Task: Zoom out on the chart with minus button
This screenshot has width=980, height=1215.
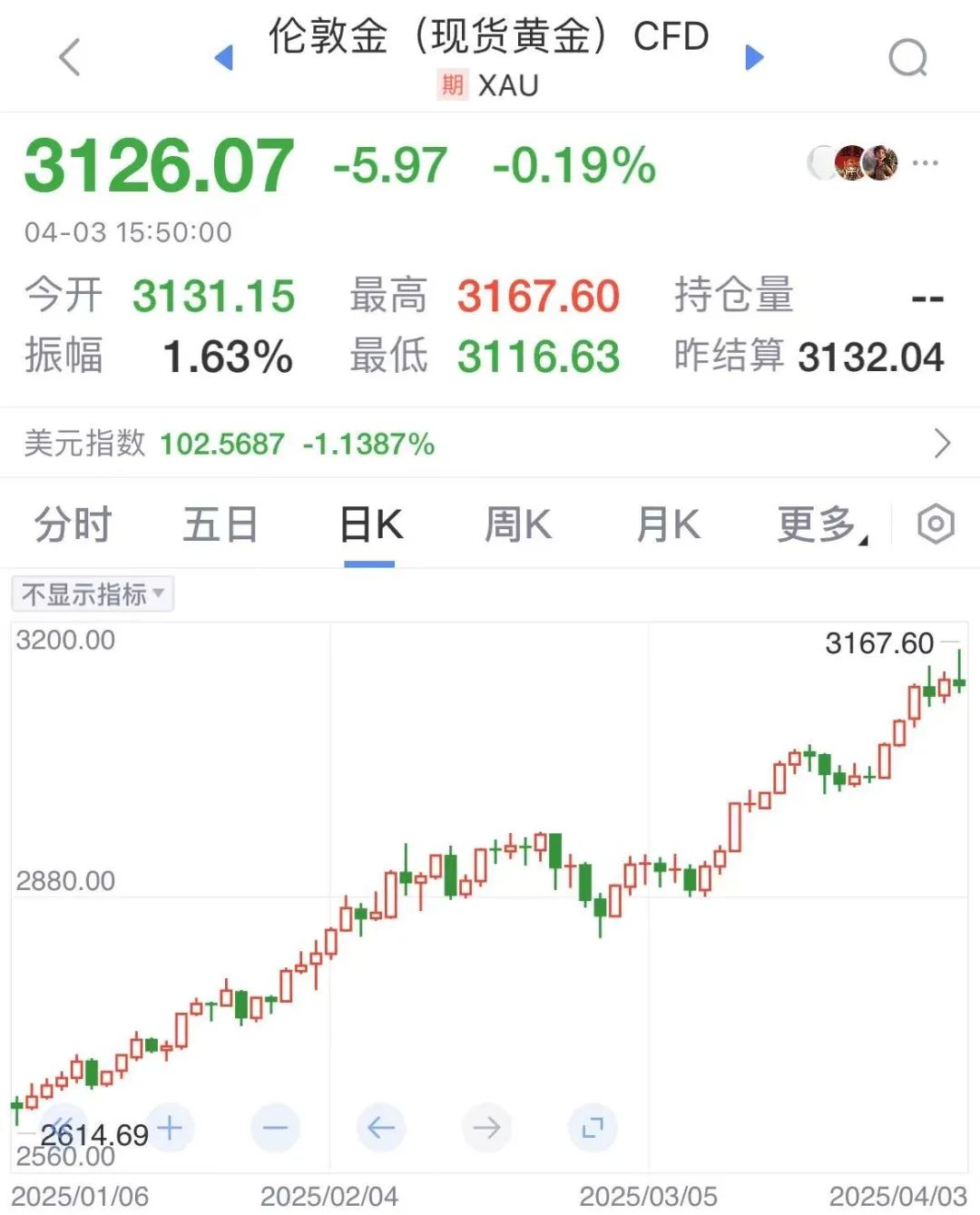Action: click(x=275, y=1128)
